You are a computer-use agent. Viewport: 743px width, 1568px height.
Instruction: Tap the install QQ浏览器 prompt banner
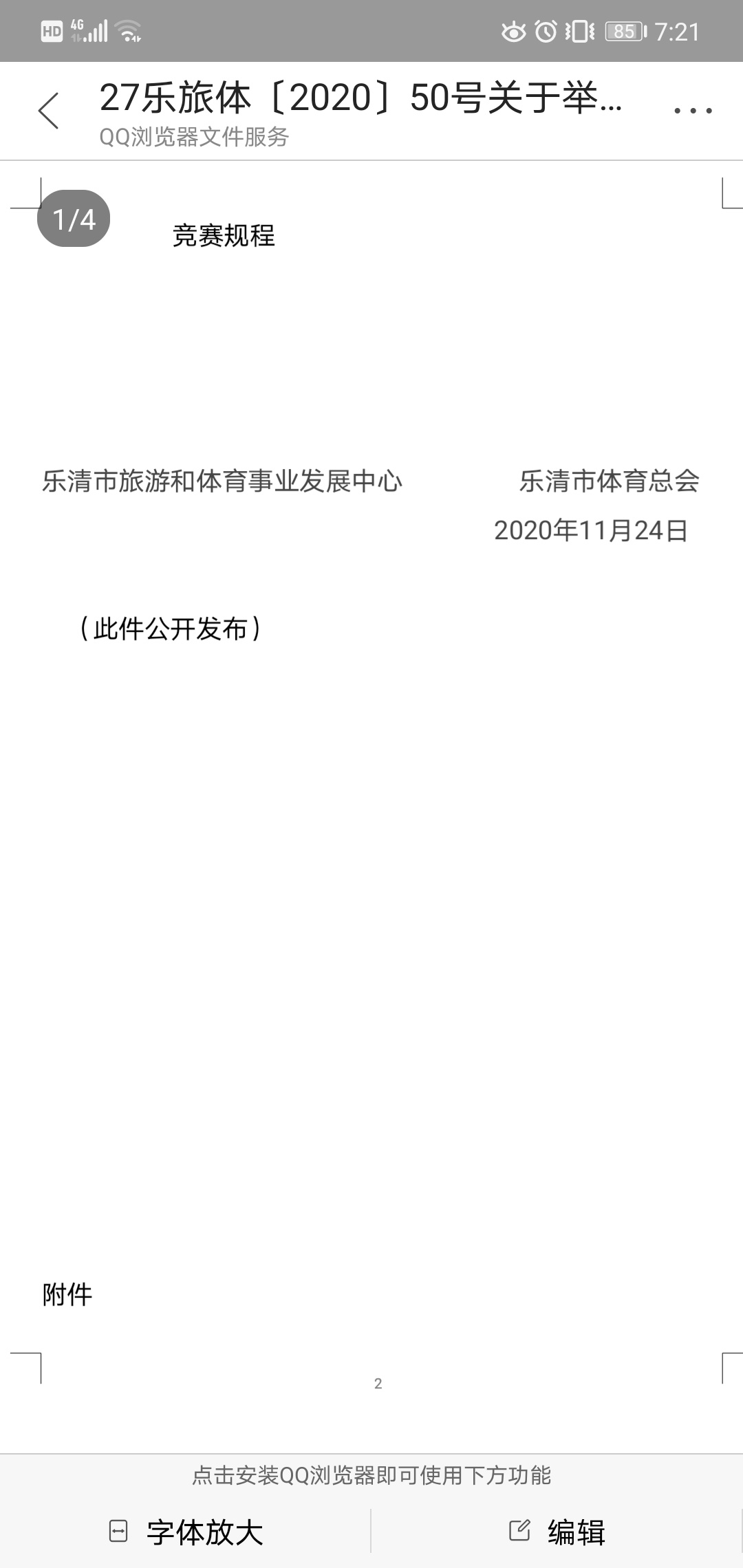click(371, 1474)
